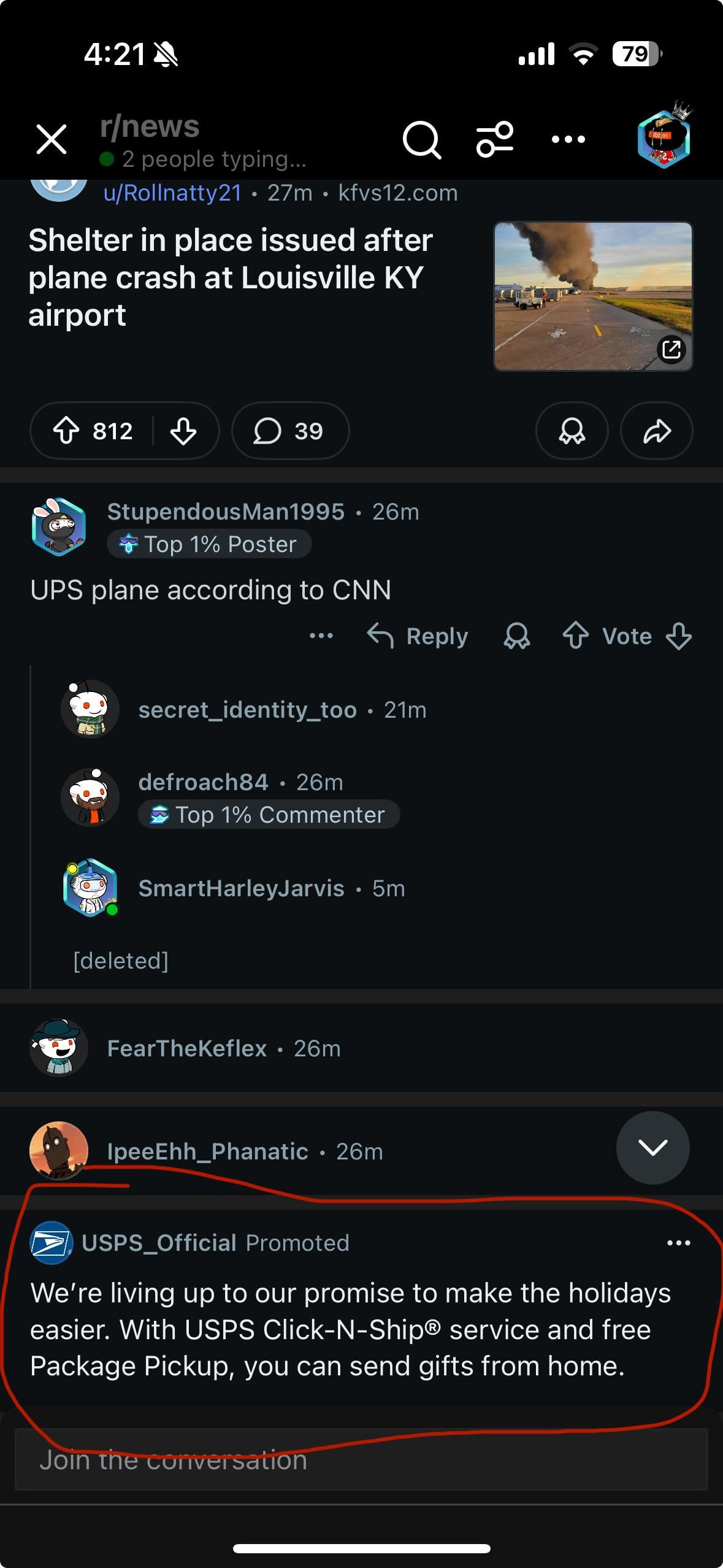Downvote StupendousMan1995's comment

679,636
